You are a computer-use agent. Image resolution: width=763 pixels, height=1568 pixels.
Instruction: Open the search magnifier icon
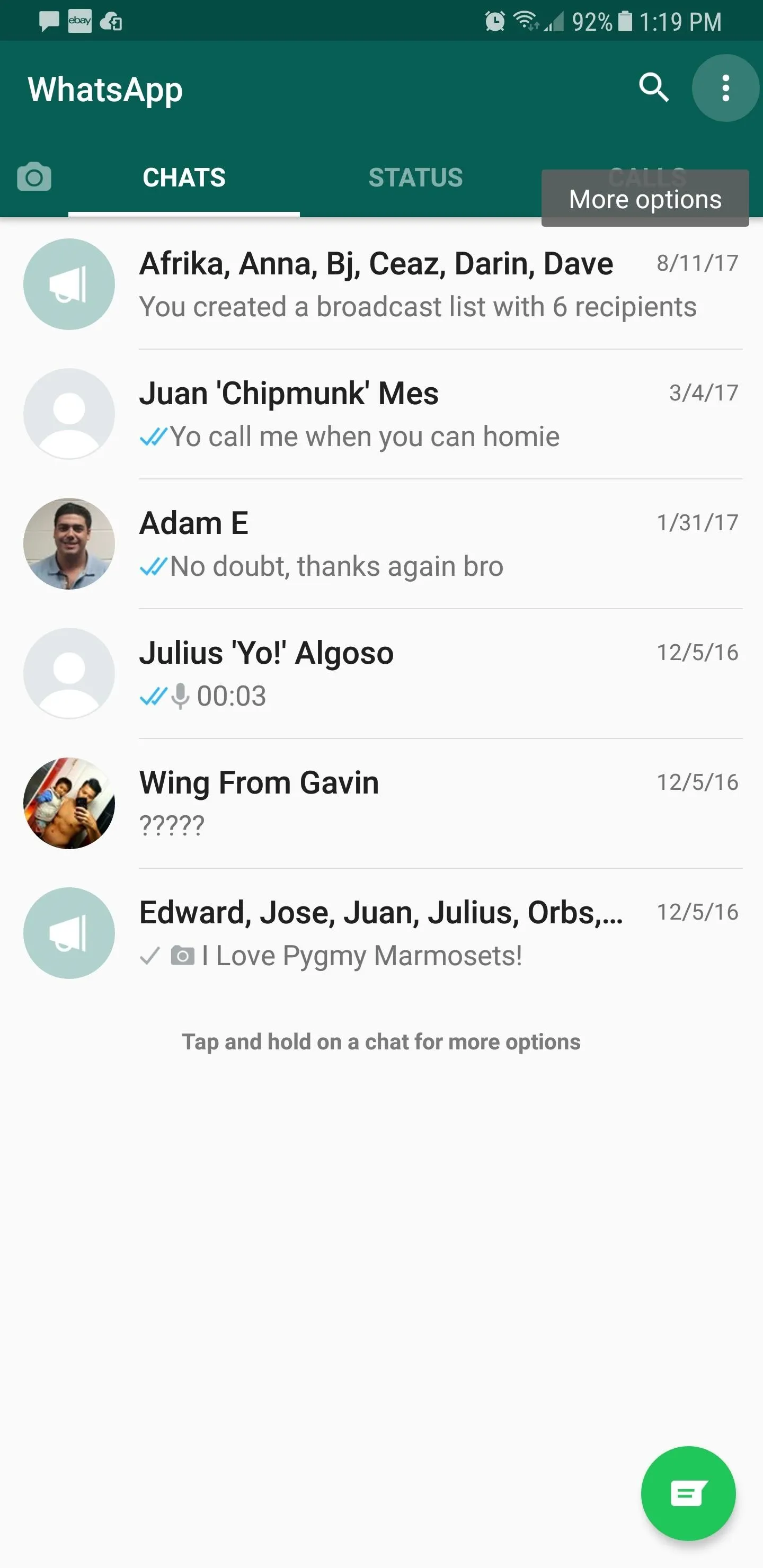coord(653,87)
